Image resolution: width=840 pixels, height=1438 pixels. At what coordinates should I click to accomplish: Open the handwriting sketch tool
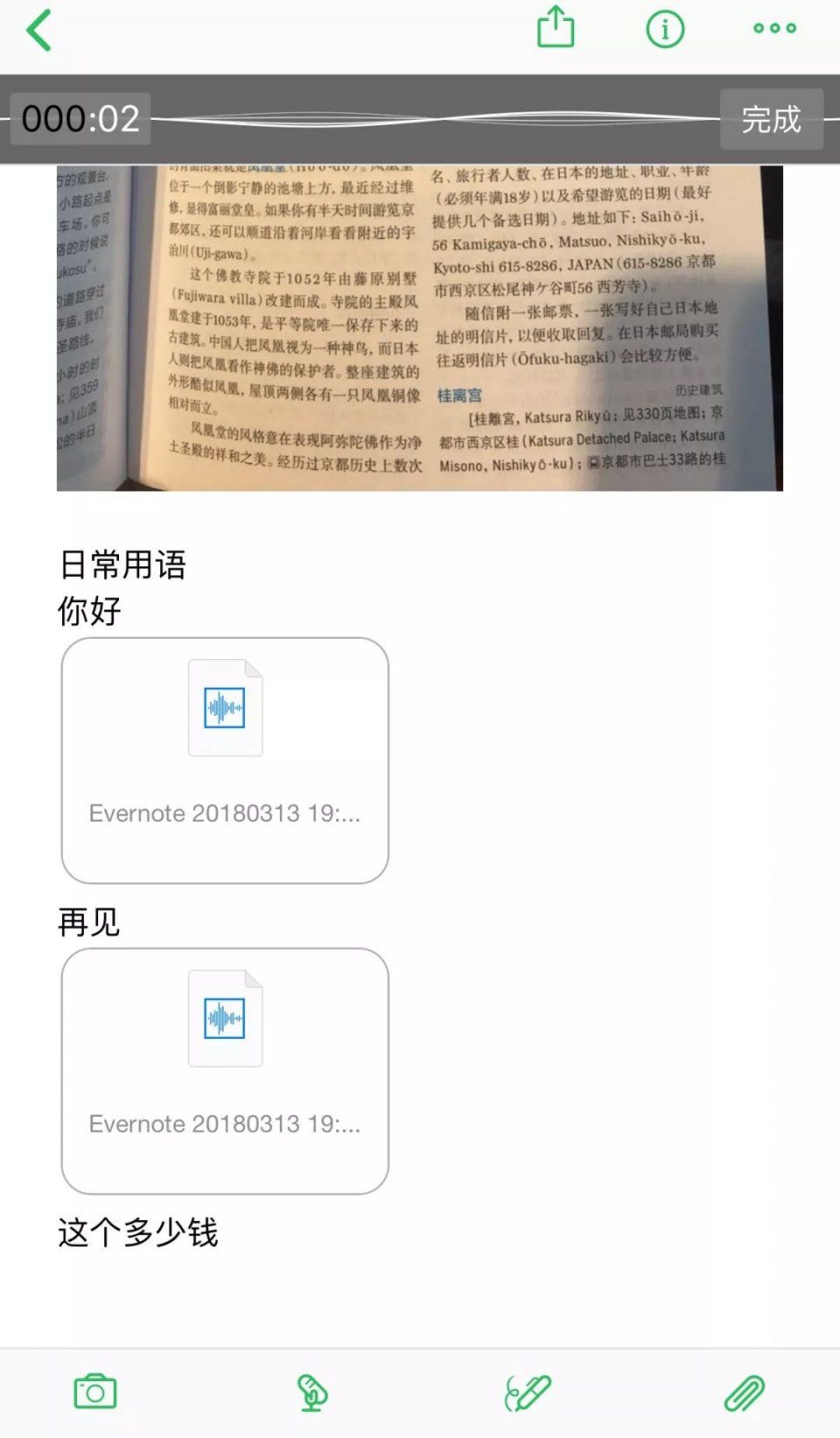point(528,1392)
